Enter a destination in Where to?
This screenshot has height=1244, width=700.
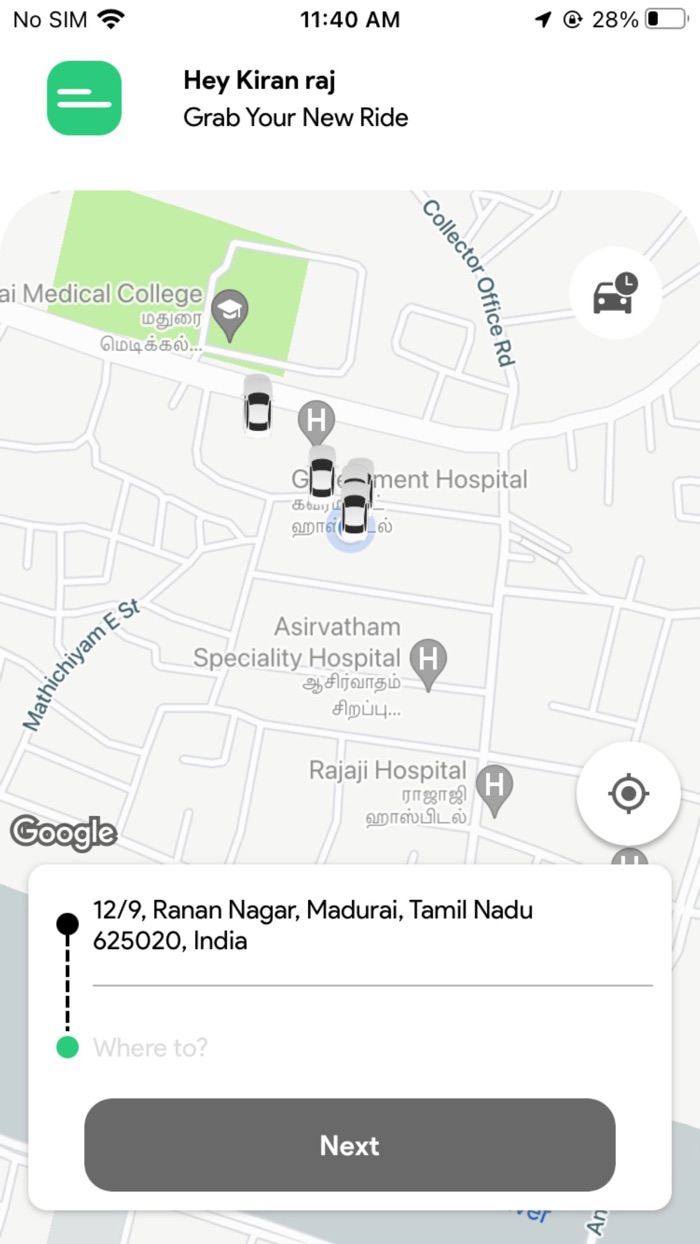click(372, 1048)
